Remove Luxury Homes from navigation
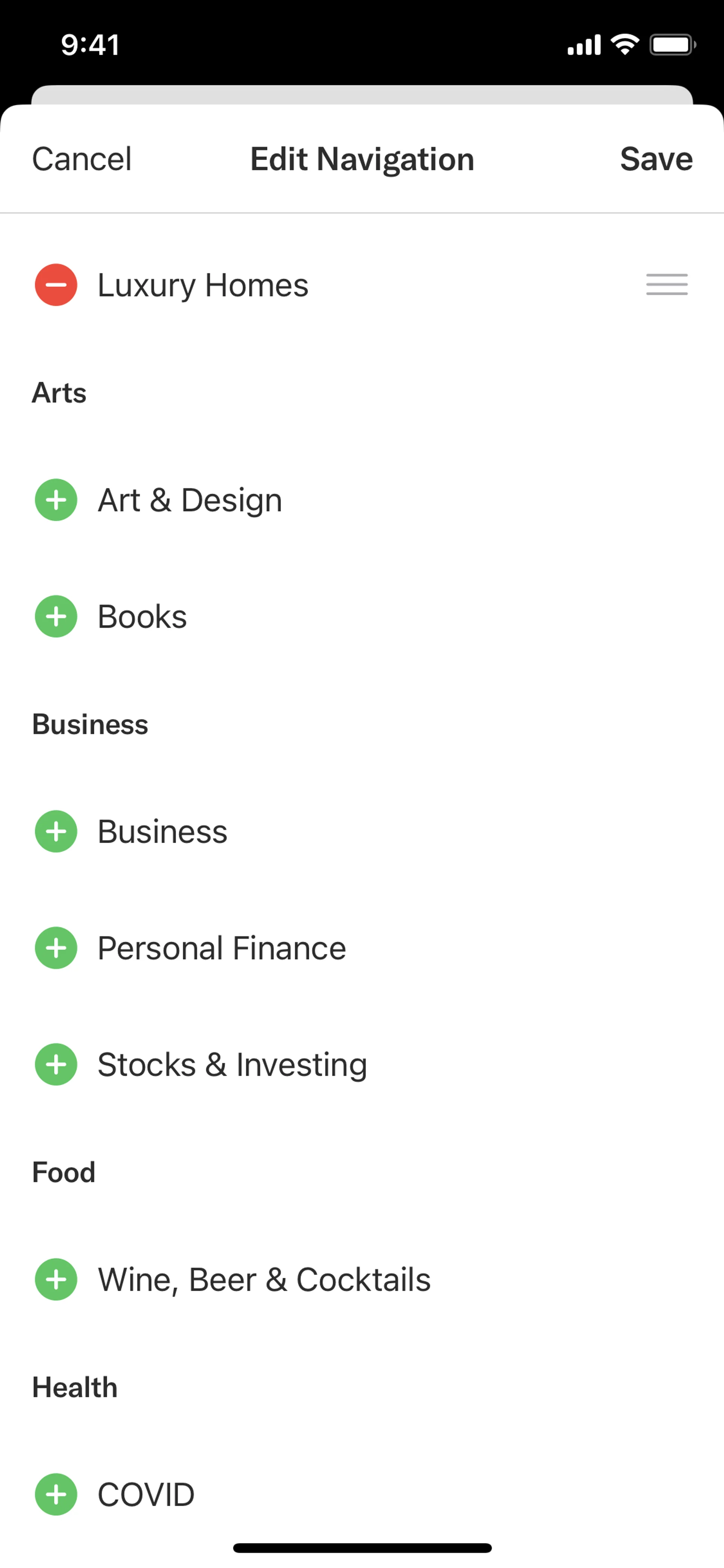The image size is (724, 1568). 56,285
